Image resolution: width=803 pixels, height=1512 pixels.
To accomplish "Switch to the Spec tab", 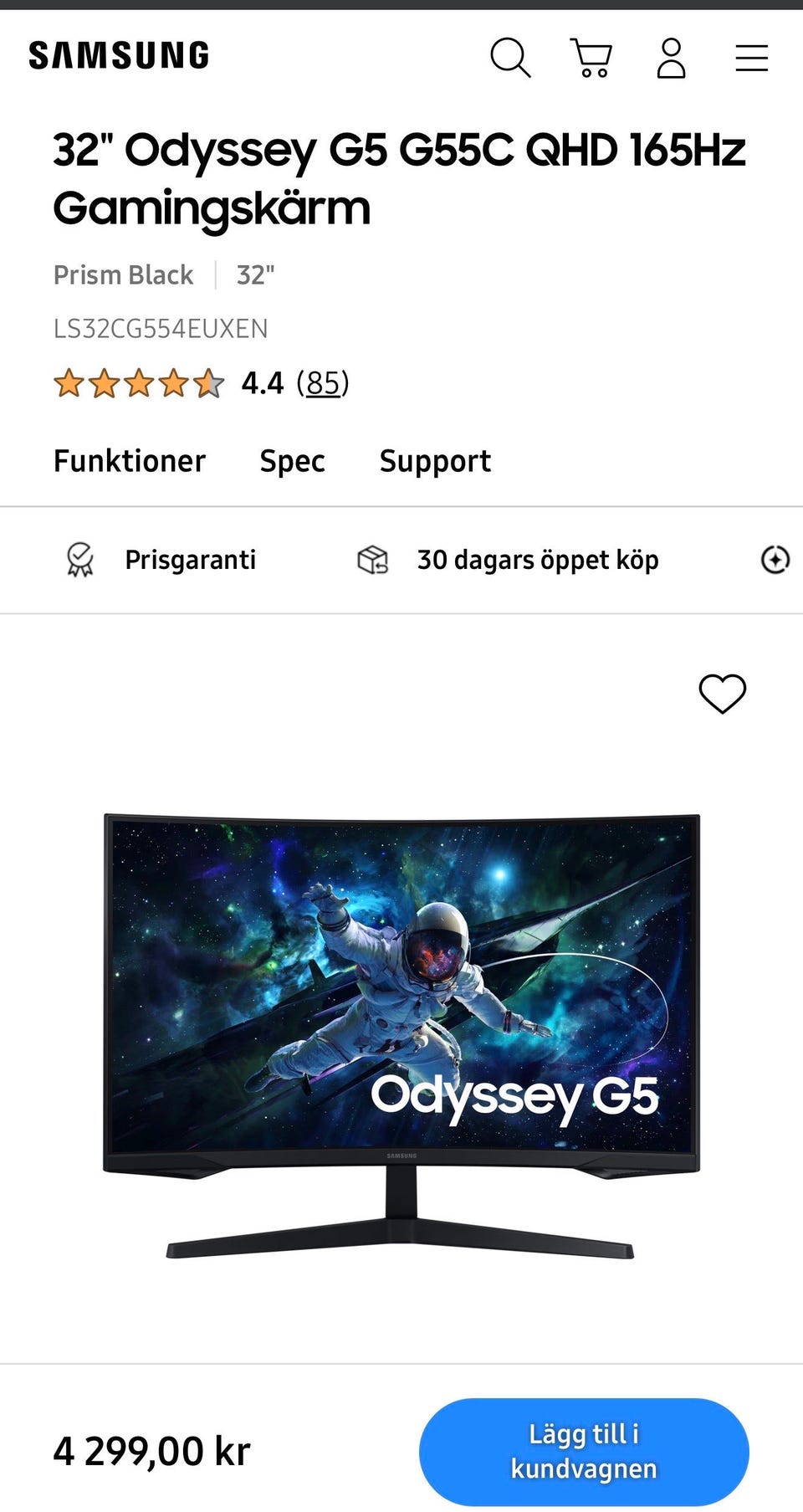I will point(291,460).
